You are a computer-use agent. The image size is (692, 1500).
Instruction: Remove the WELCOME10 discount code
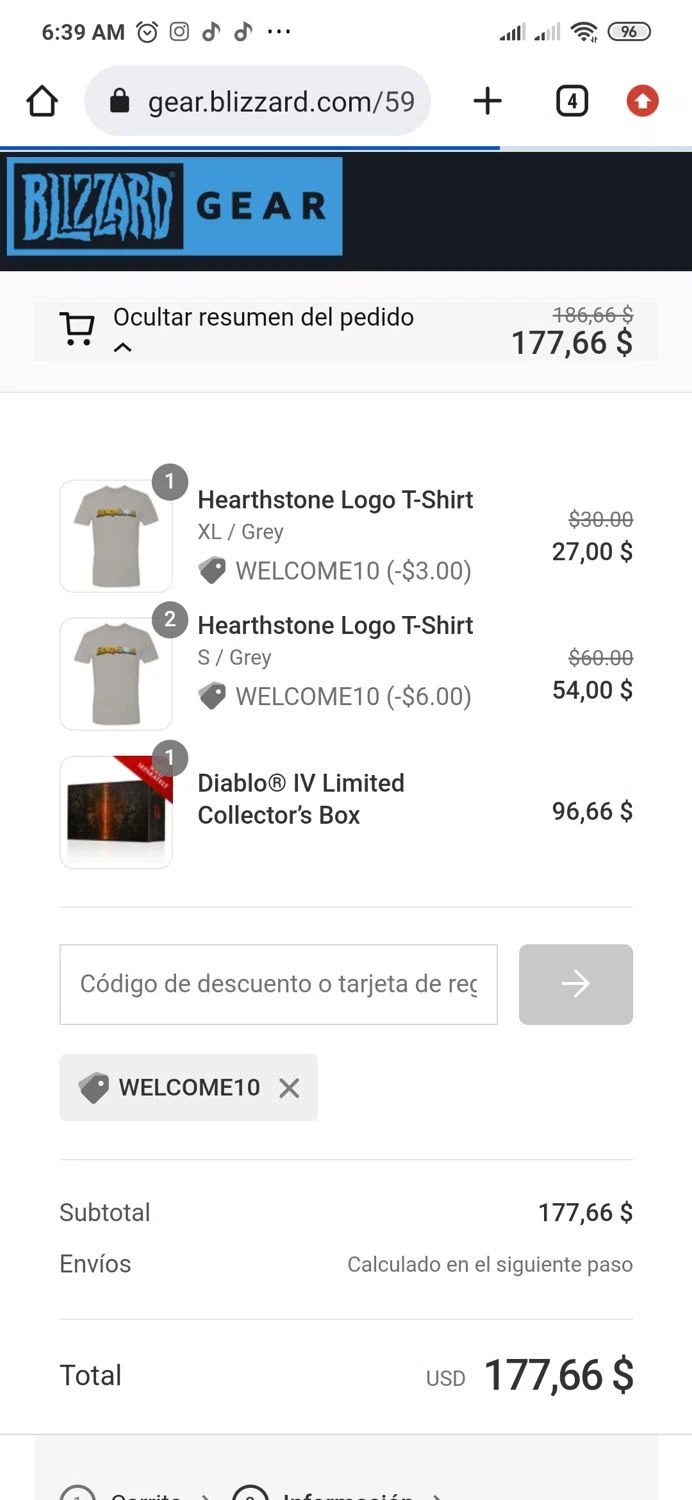289,1088
